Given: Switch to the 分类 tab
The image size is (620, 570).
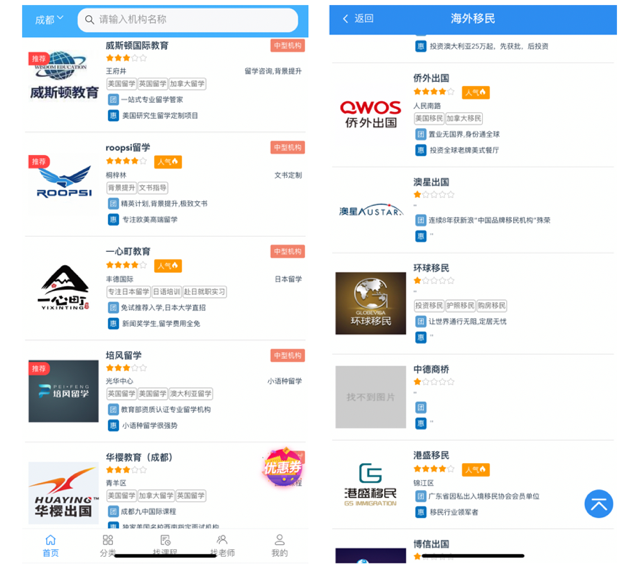Looking at the screenshot, I should 108,545.
